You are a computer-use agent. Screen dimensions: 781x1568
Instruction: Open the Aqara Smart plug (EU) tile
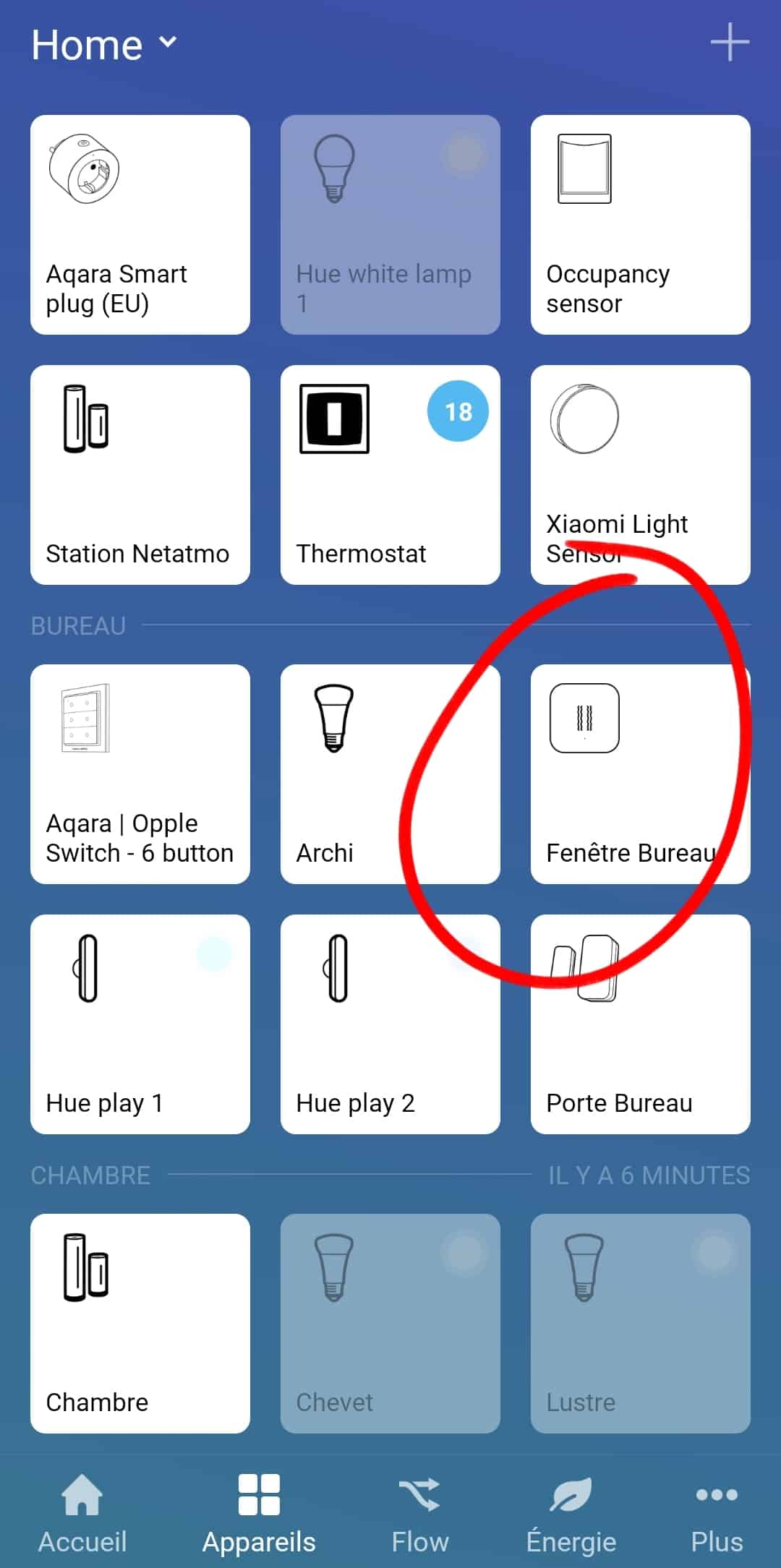pyautogui.click(x=140, y=225)
